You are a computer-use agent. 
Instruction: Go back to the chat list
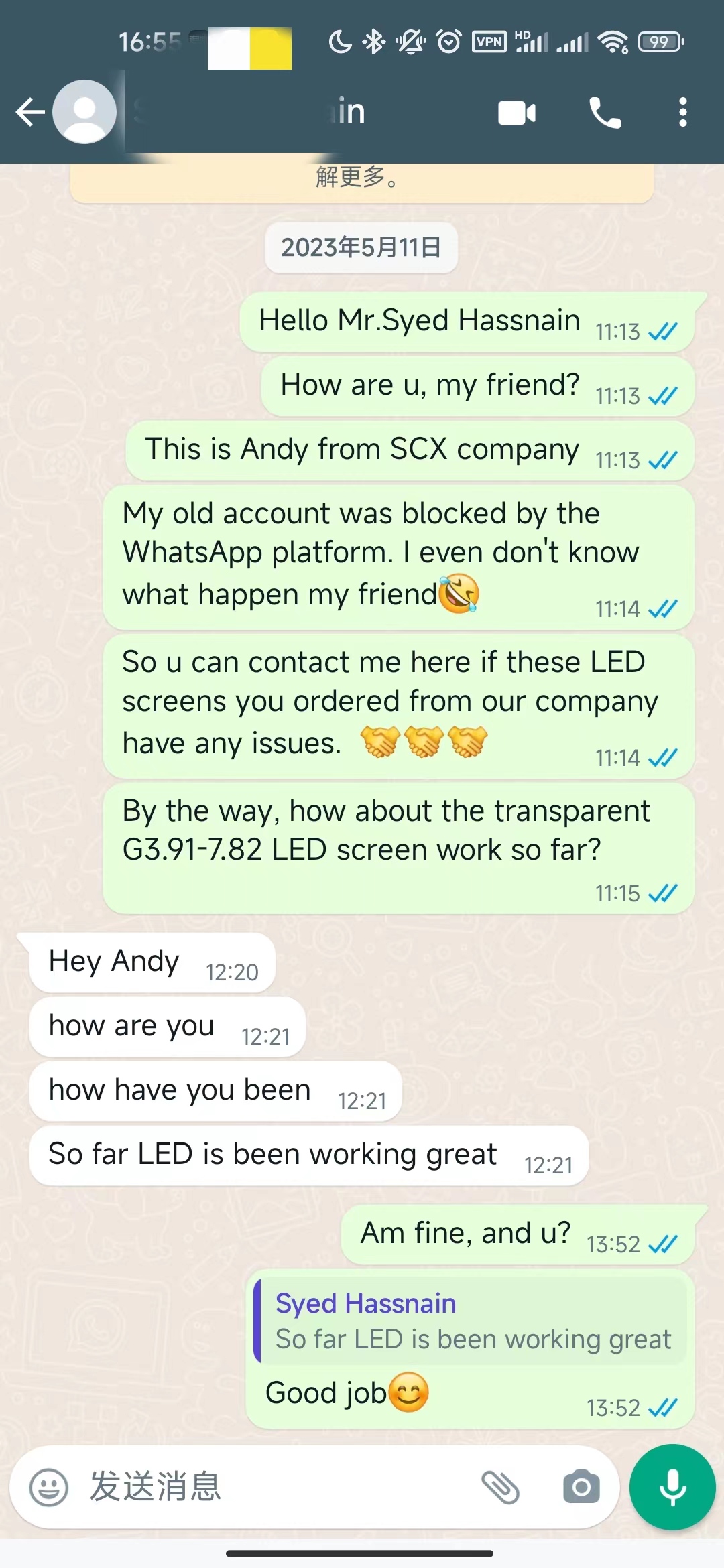pos(30,112)
